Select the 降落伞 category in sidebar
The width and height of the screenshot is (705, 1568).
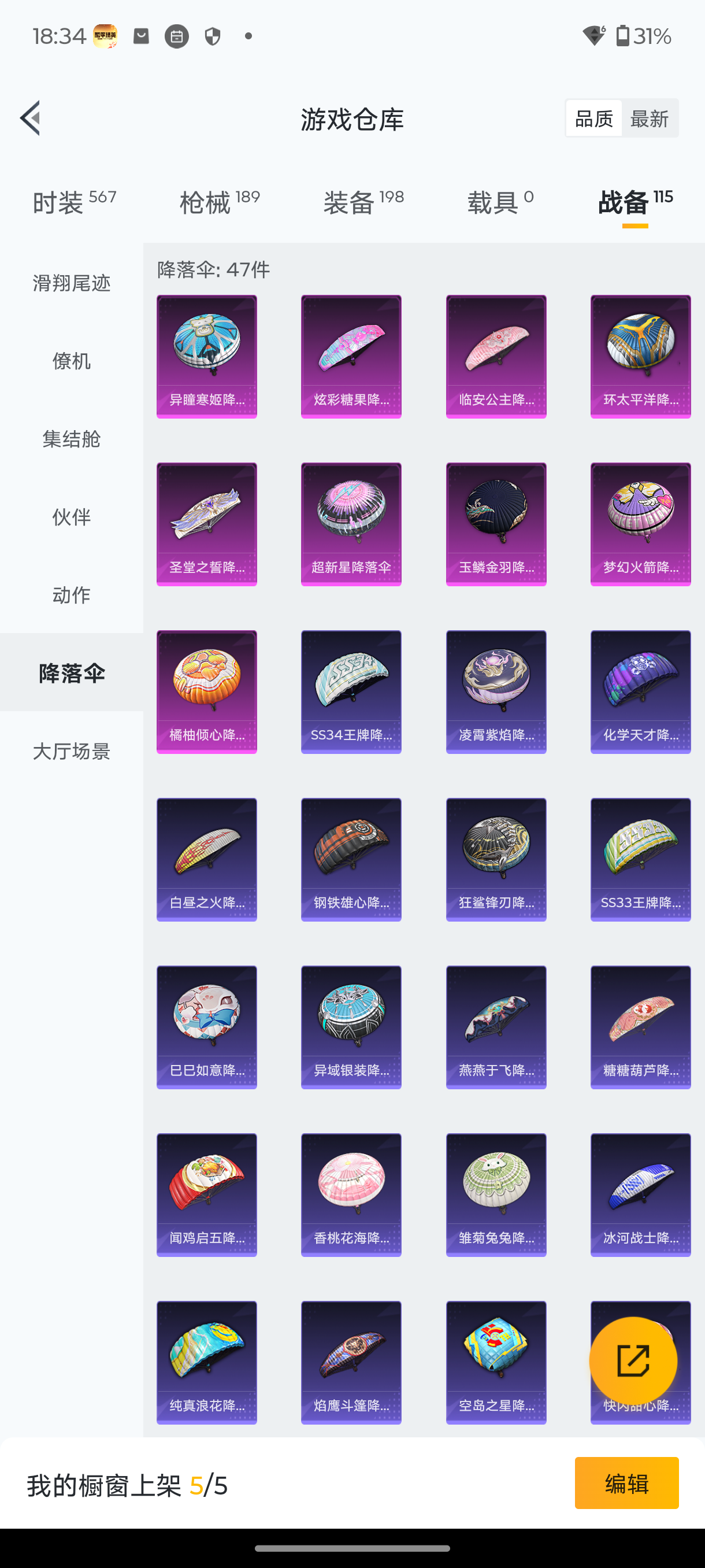(x=70, y=673)
